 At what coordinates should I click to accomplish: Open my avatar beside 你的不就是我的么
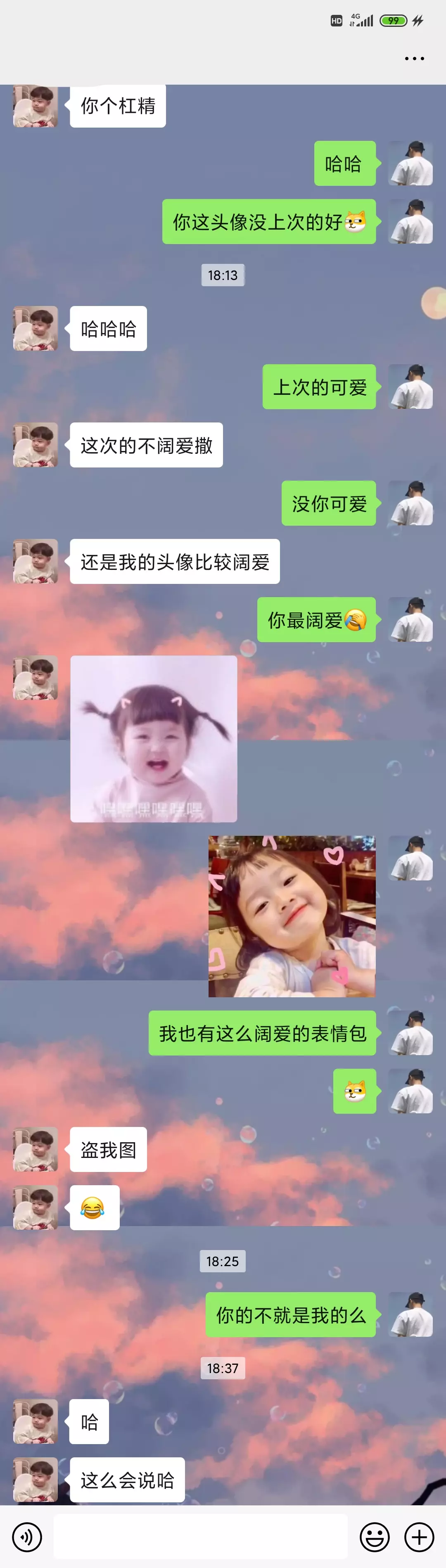(x=411, y=1314)
